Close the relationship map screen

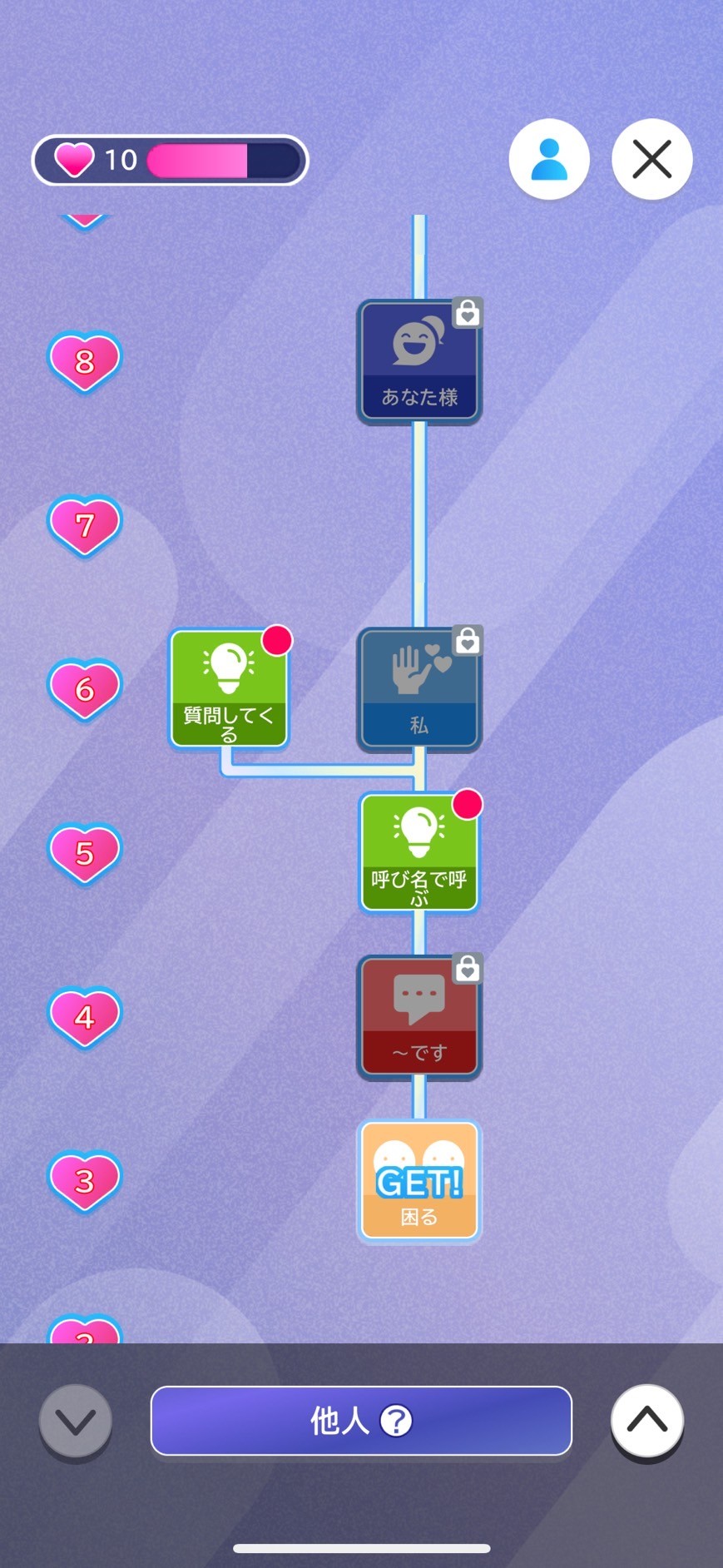pyautogui.click(x=651, y=159)
